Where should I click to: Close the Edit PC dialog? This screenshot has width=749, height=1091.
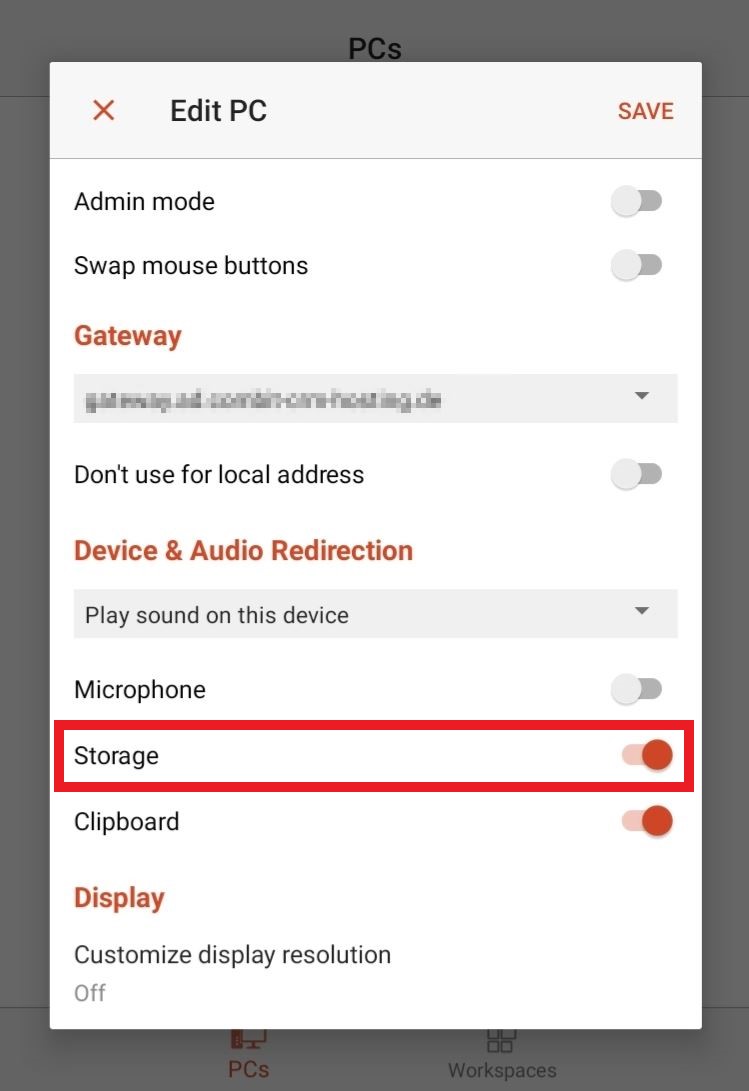pos(103,110)
